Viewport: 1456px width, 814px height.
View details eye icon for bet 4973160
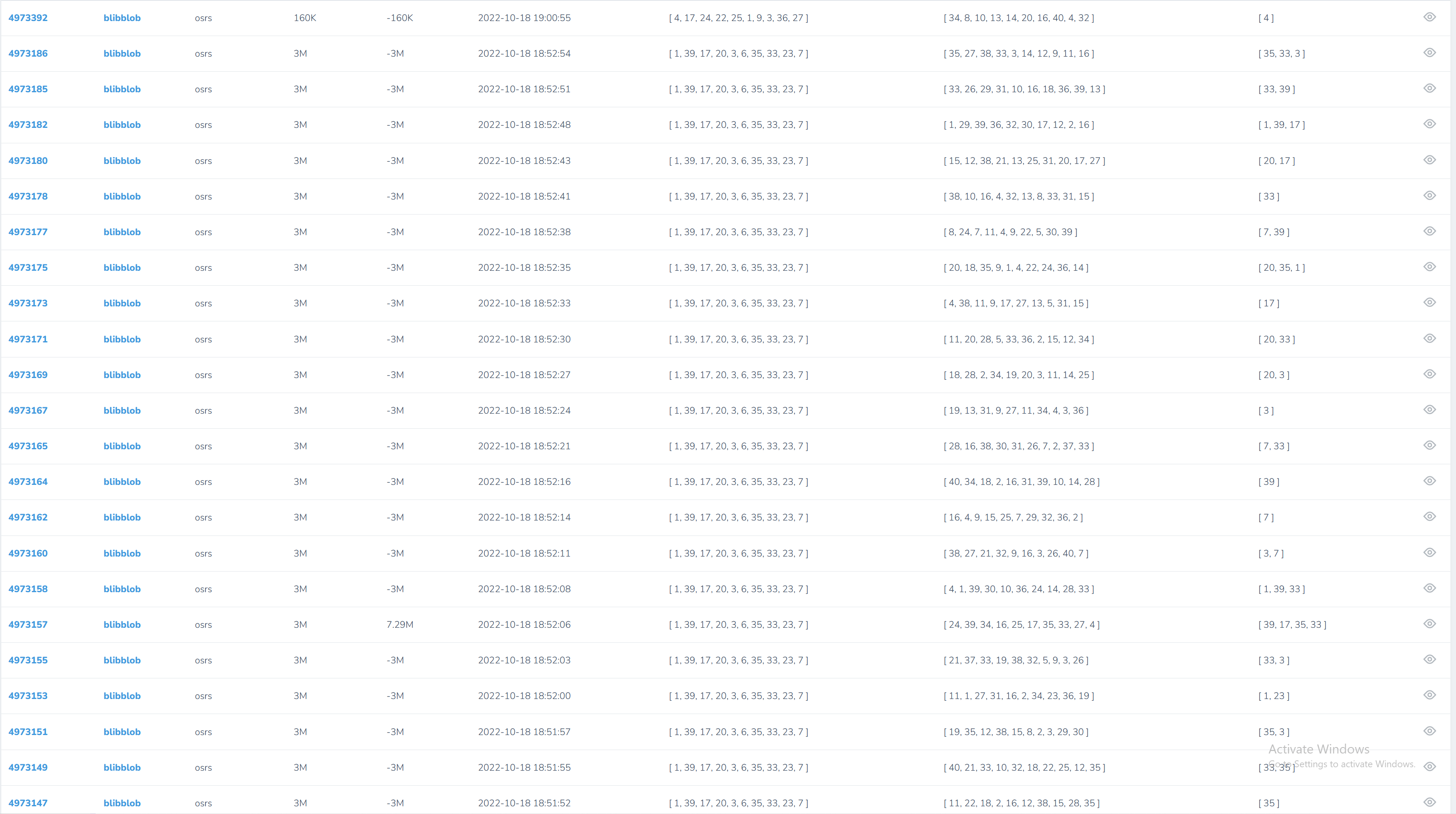tap(1429, 553)
